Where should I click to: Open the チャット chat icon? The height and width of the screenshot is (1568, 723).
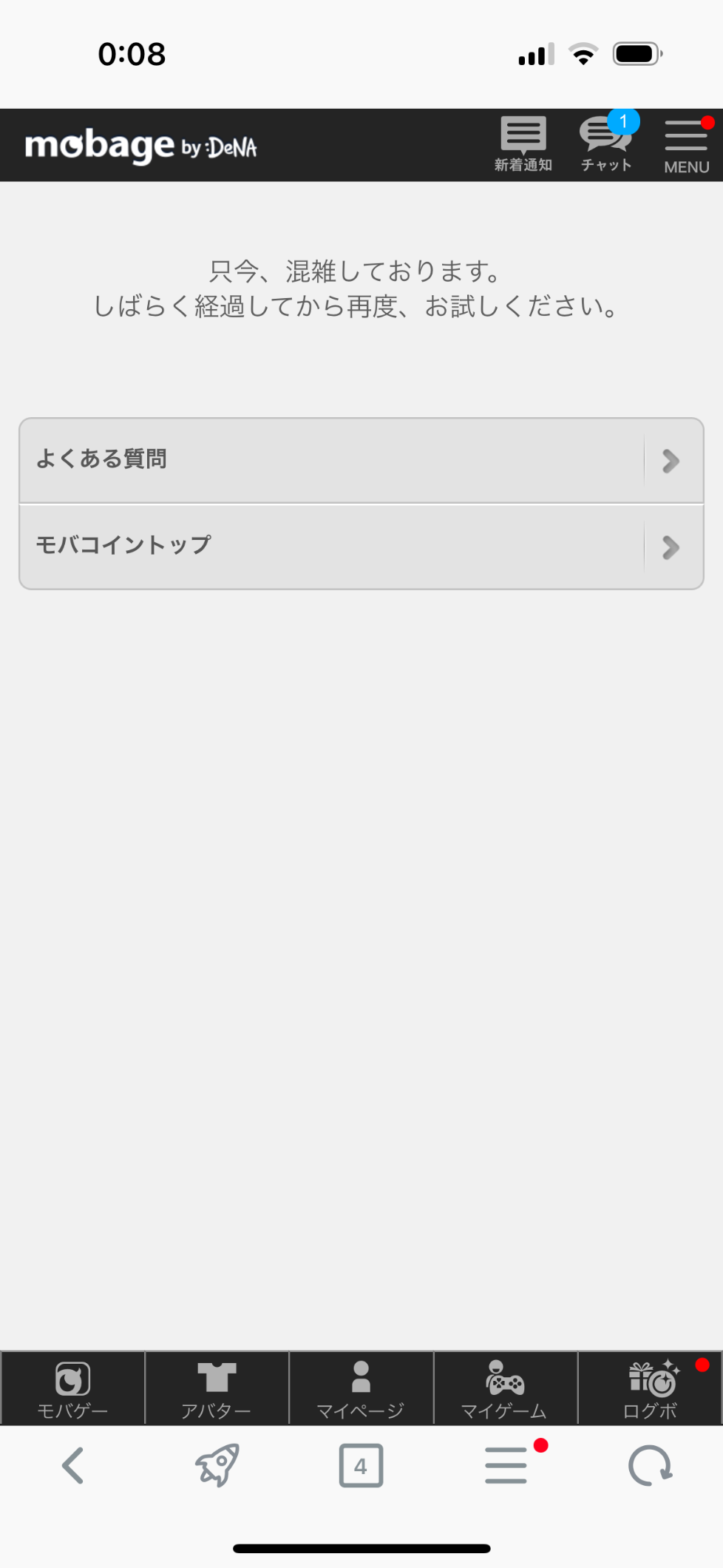click(x=606, y=144)
